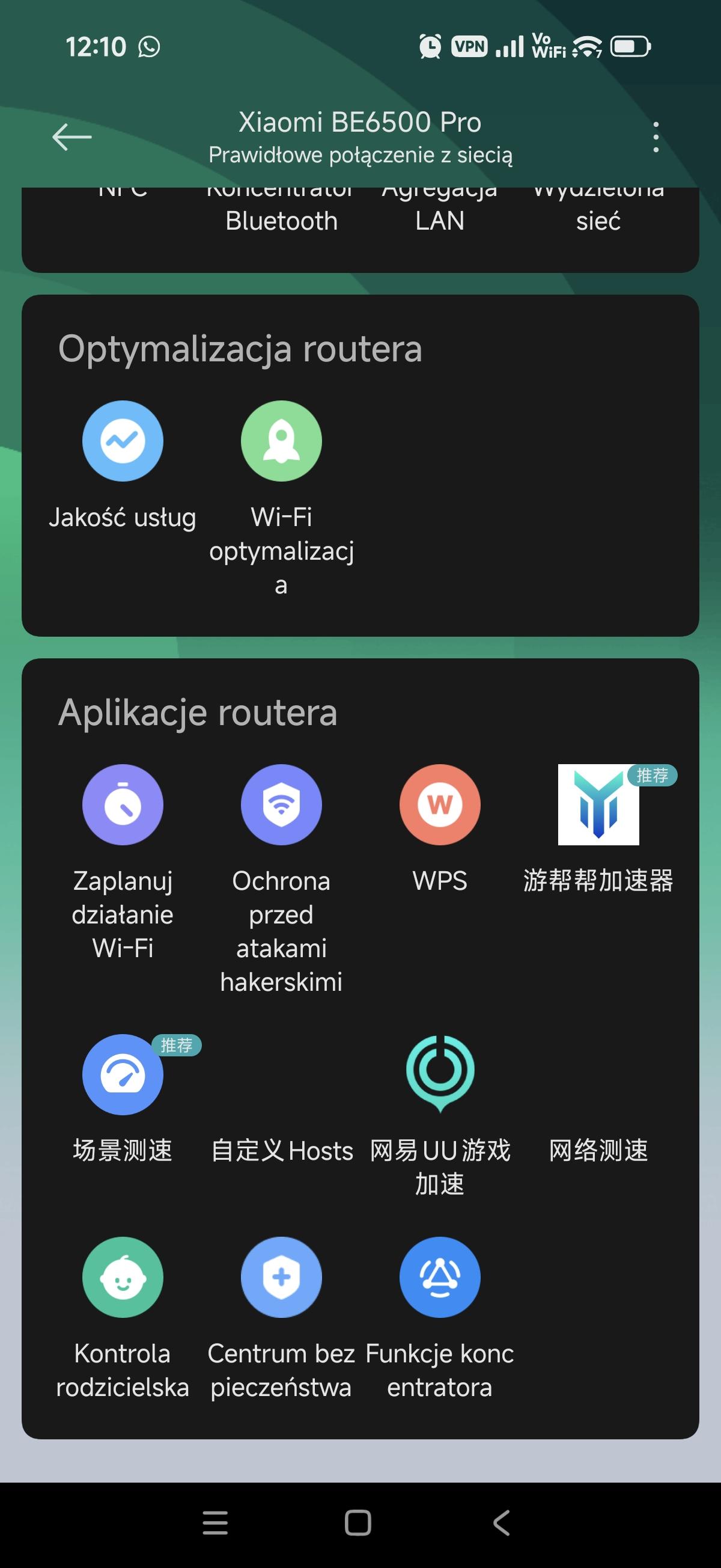Viewport: 721px width, 1568px height.
Task: Open Kontrola rodzicielska
Action: tap(123, 1277)
